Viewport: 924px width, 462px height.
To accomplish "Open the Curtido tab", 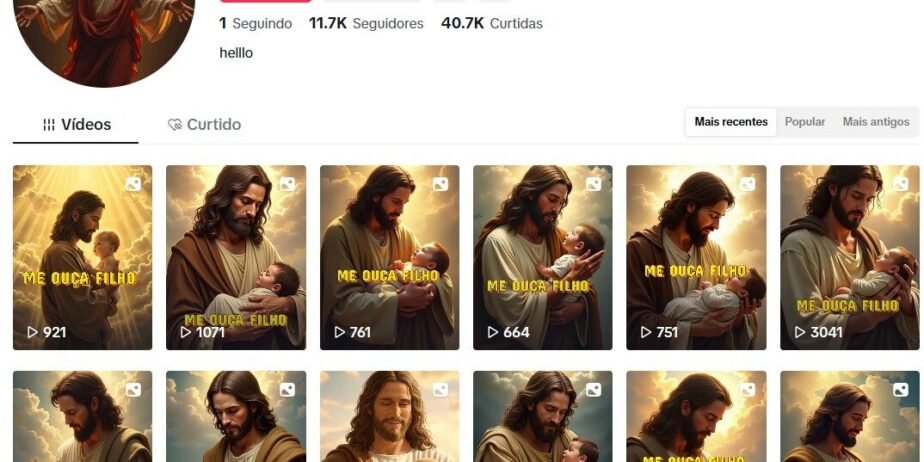I will [204, 124].
